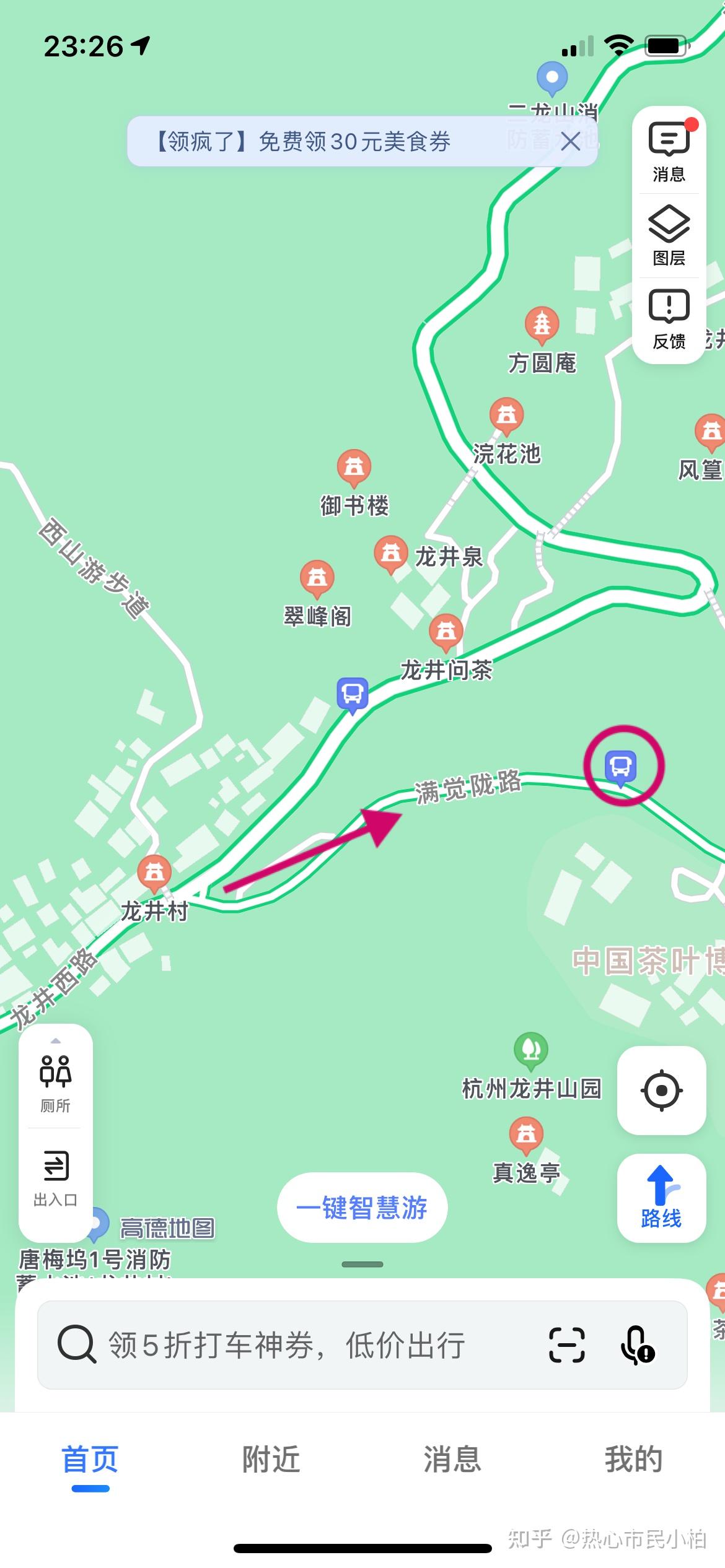Select the 出入口 entrance finder icon
Viewport: 725px width, 1568px height.
55,1180
